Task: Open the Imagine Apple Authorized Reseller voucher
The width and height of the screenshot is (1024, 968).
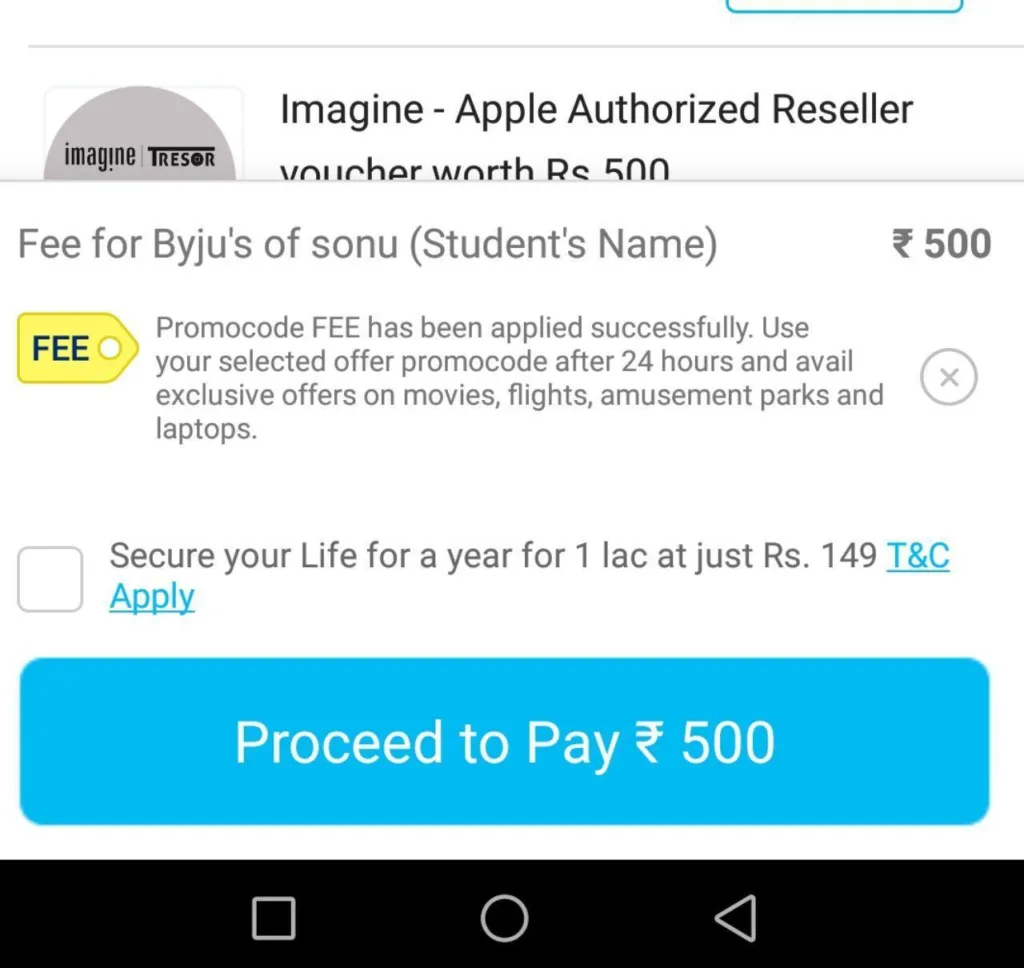Action: 595,110
